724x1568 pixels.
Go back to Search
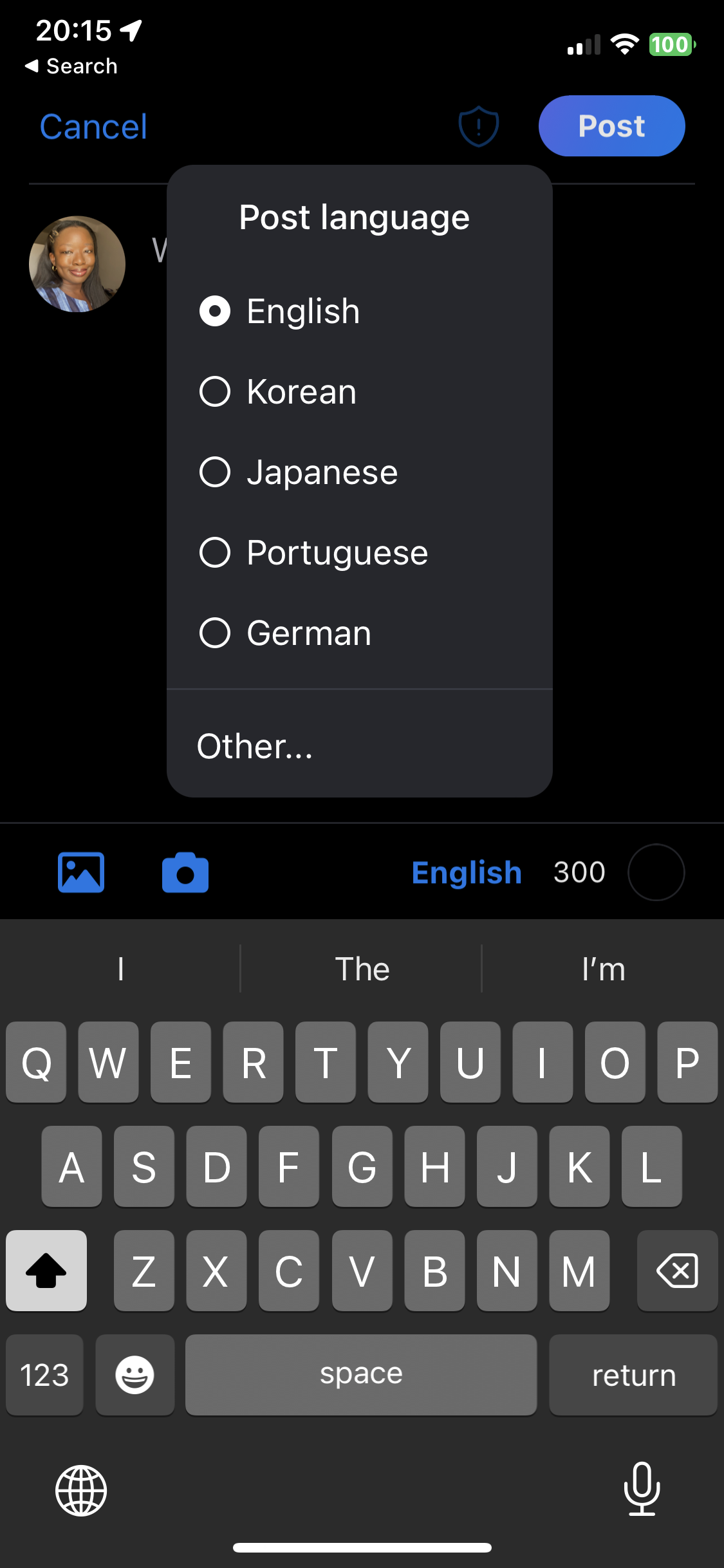pos(71,66)
